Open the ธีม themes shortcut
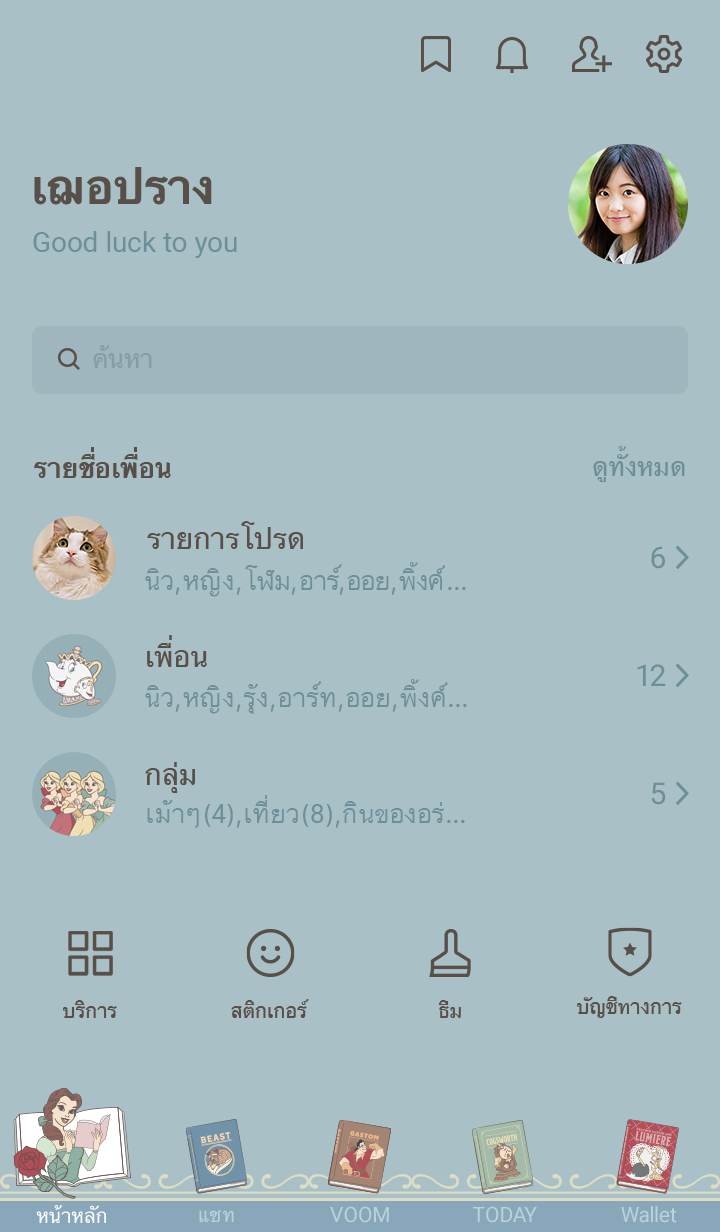 [450, 973]
